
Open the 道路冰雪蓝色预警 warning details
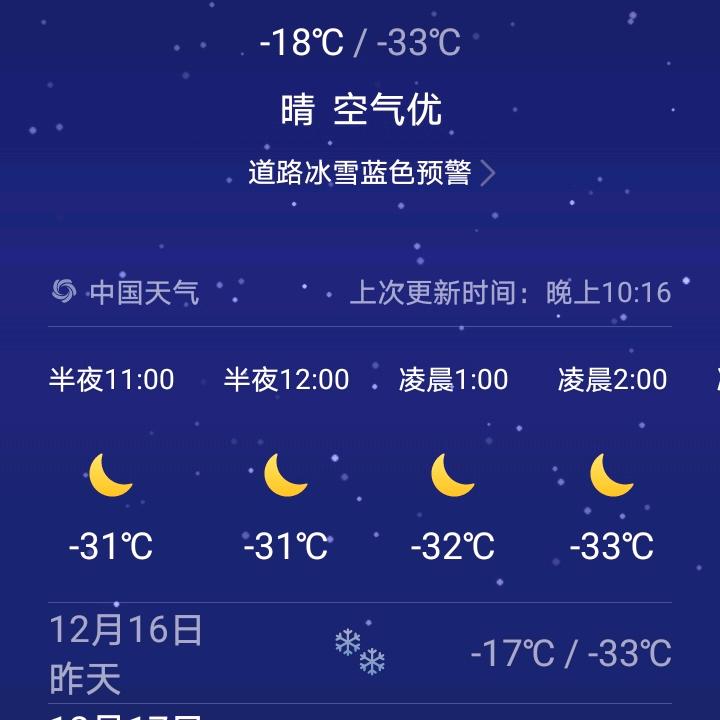[x=370, y=173]
